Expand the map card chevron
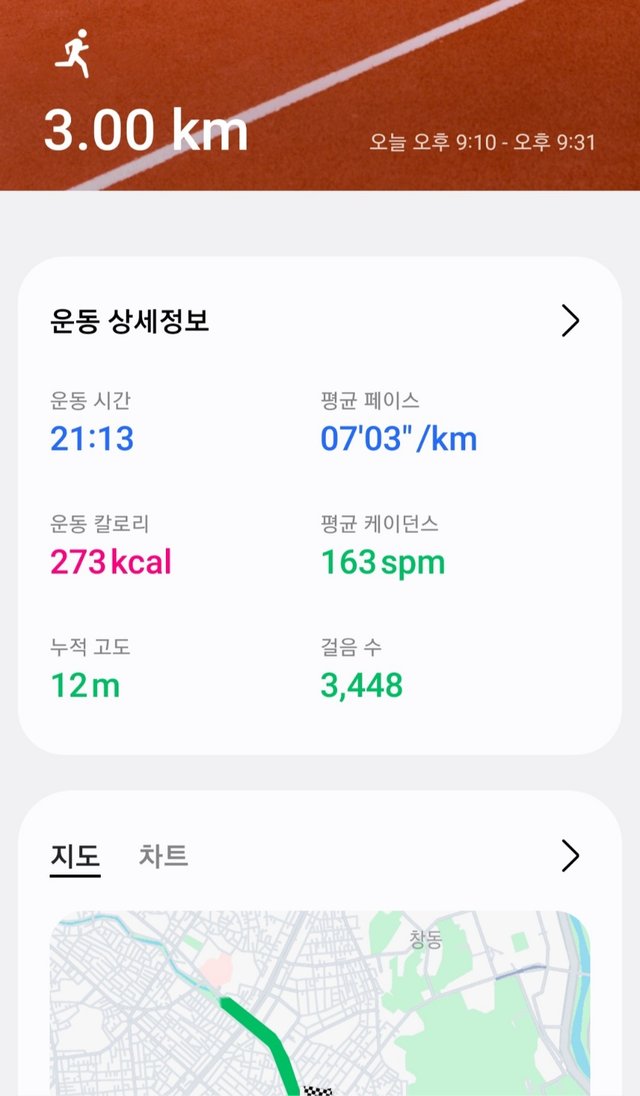This screenshot has height=1096, width=640. [570, 856]
